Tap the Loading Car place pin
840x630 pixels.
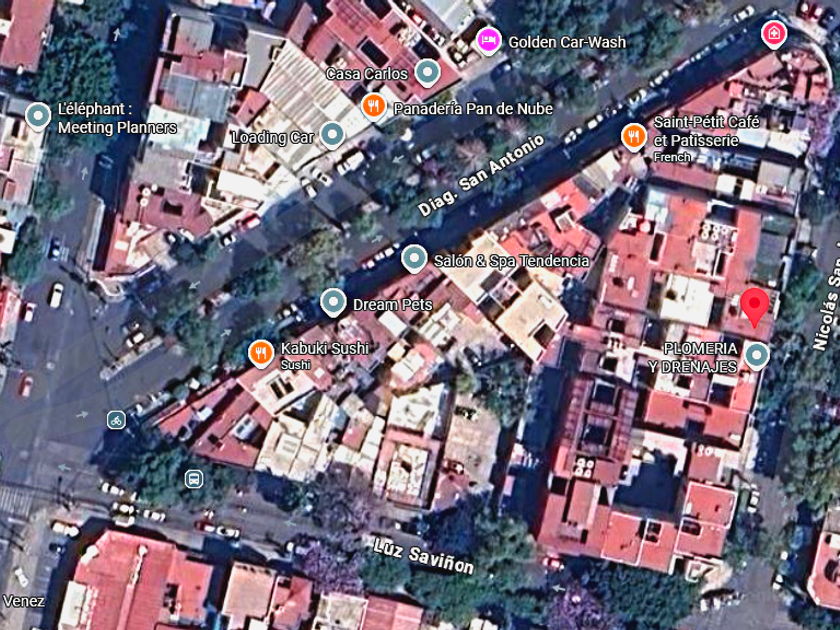point(332,134)
